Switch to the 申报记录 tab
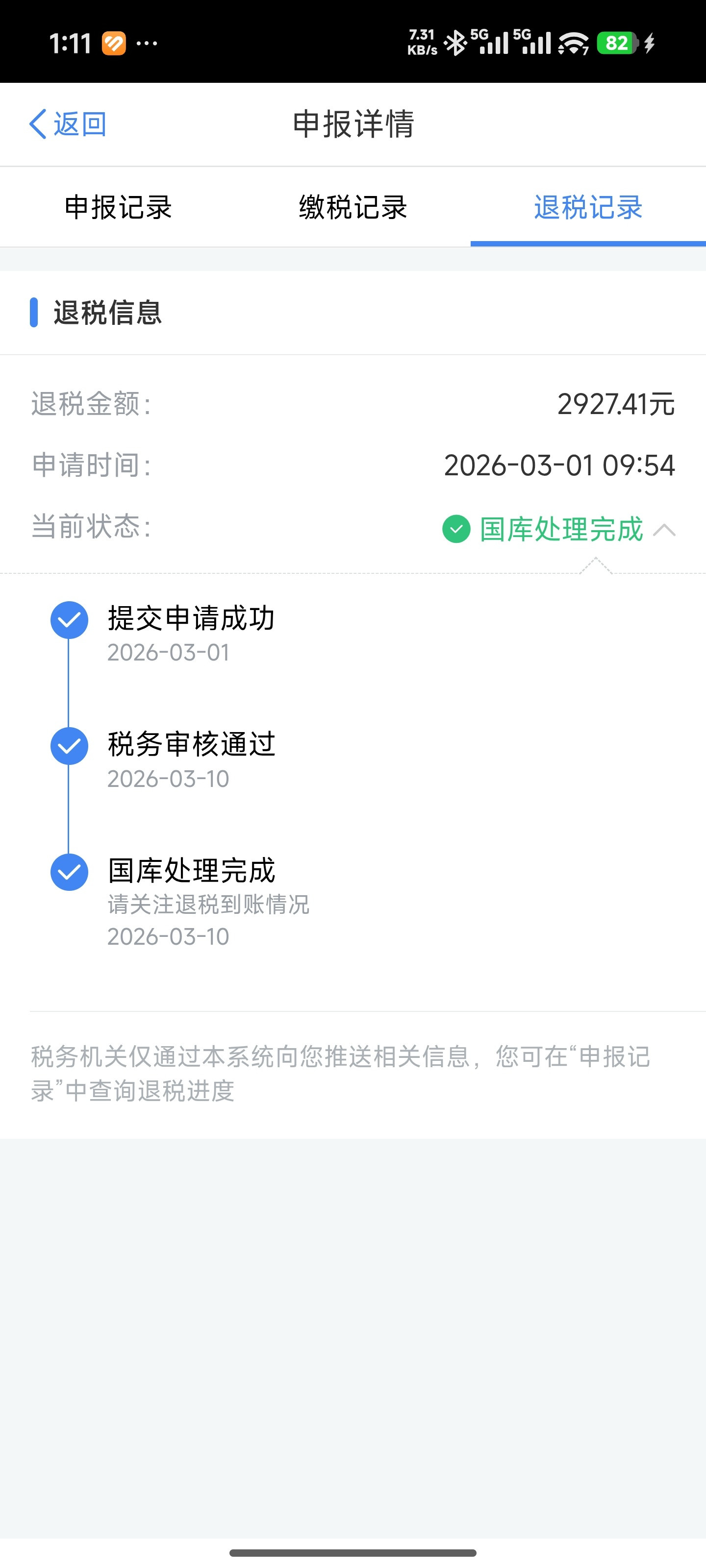706x1568 pixels. point(118,208)
